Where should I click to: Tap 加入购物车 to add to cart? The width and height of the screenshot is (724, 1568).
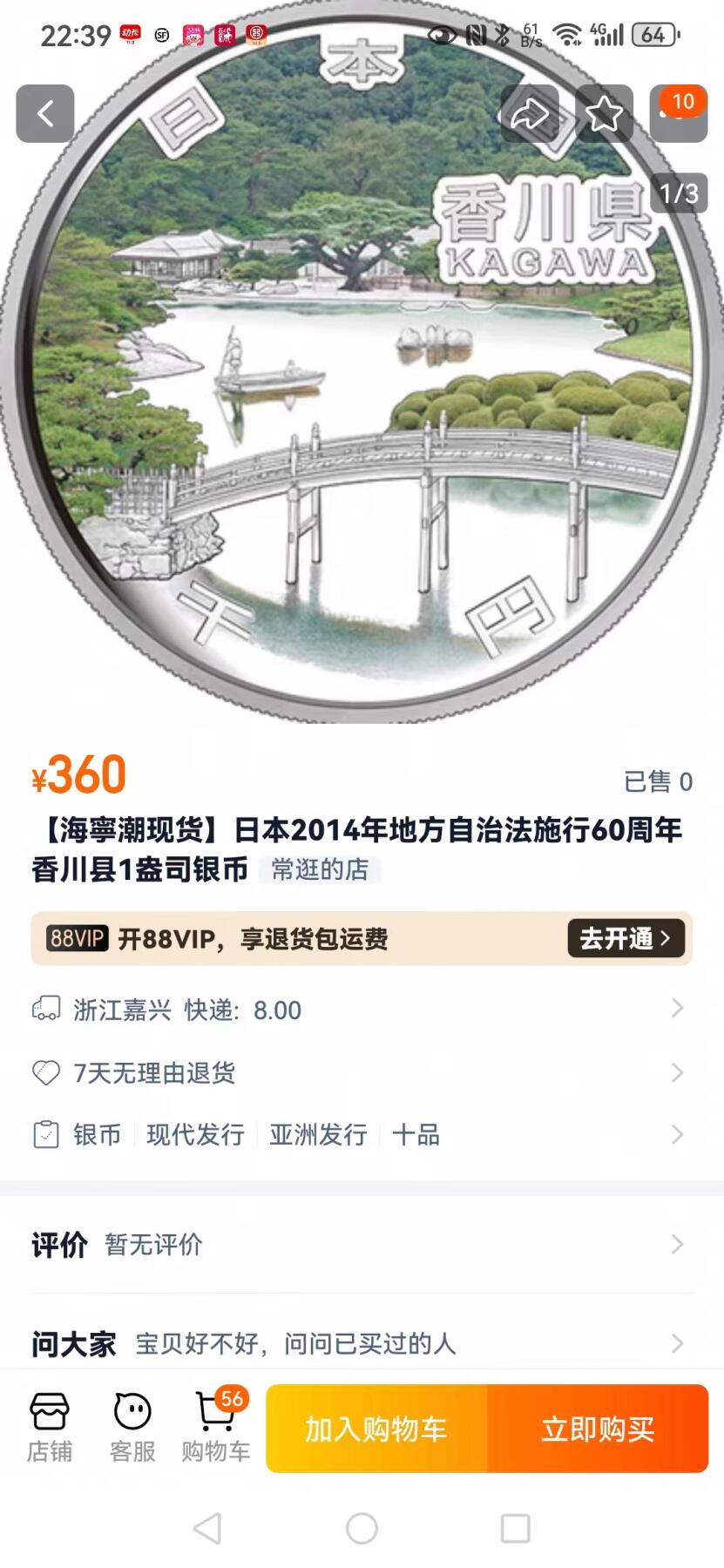tap(376, 1429)
